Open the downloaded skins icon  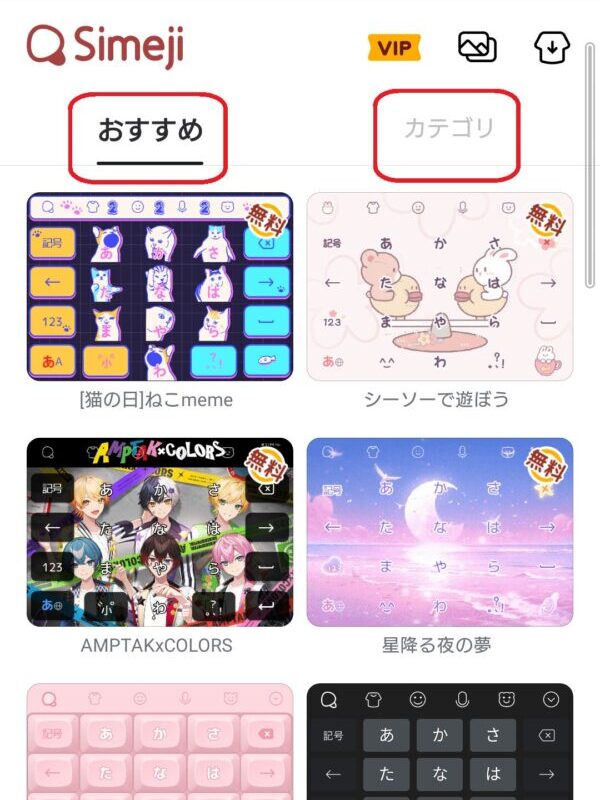(x=553, y=47)
